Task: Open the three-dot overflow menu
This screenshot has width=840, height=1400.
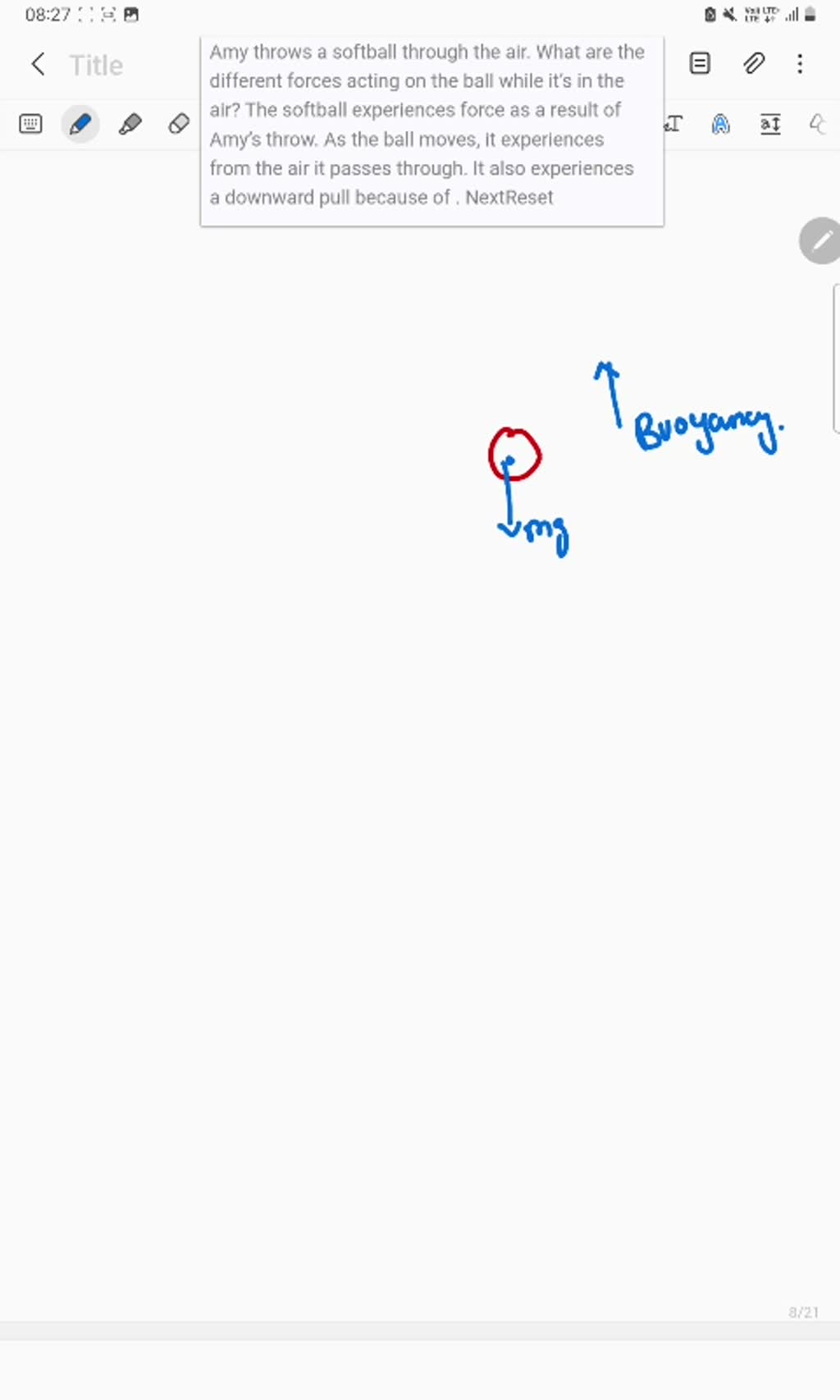Action: click(x=800, y=63)
